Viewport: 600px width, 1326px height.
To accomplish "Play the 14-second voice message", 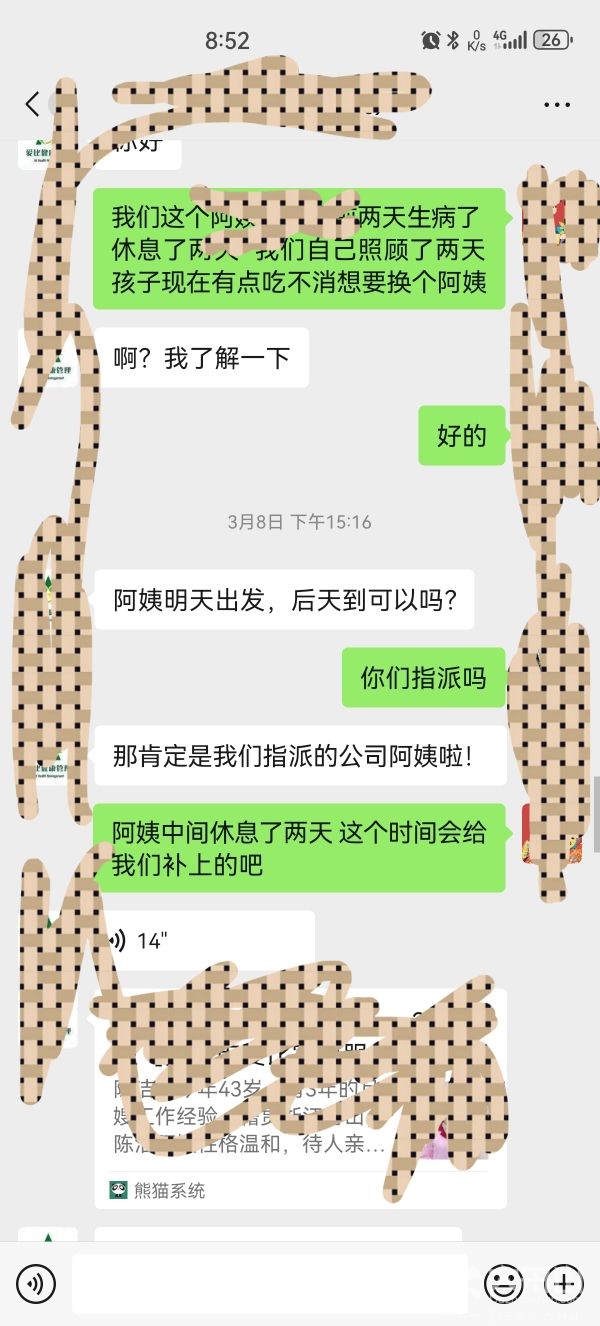I will click(204, 940).
